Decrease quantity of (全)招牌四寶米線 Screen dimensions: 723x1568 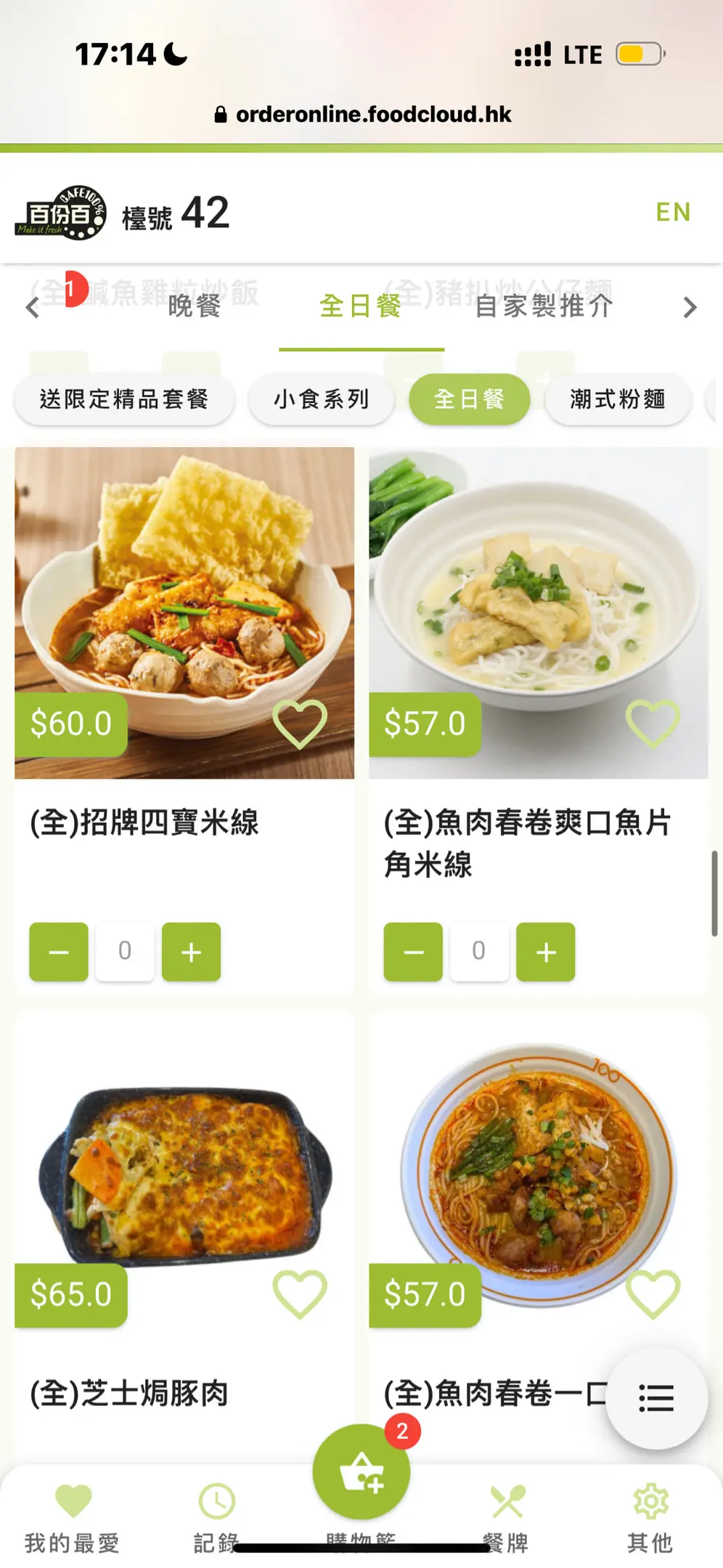[59, 952]
